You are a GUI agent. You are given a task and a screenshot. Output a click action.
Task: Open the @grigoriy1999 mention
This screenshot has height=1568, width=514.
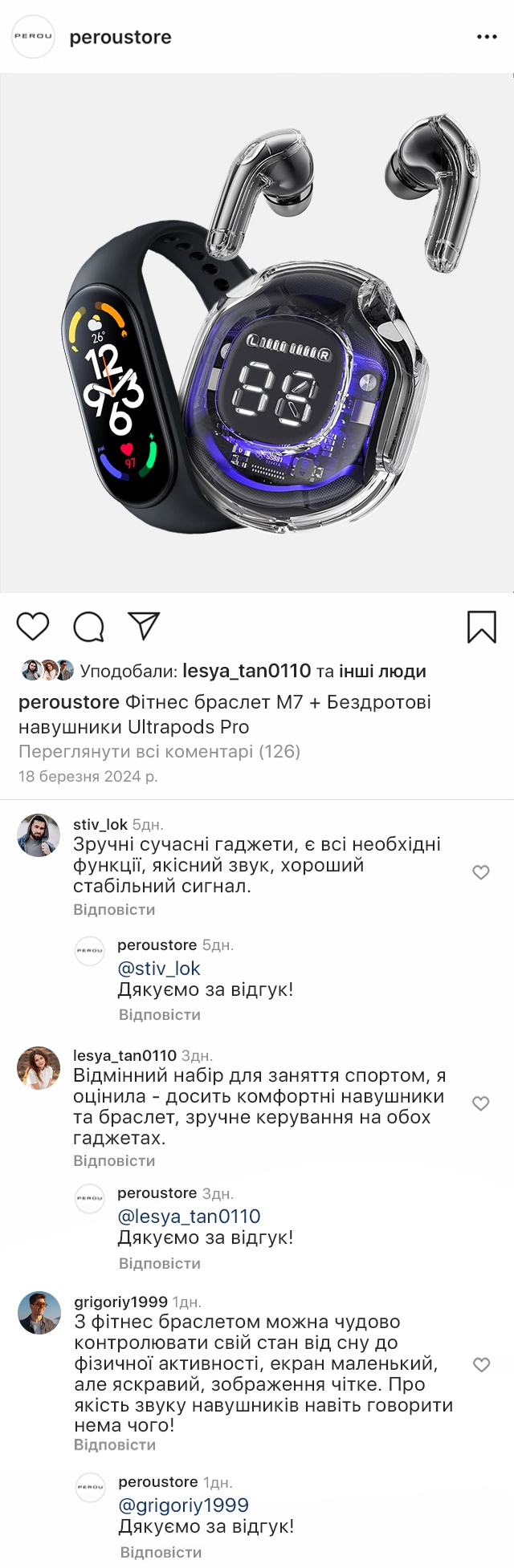183,1505
